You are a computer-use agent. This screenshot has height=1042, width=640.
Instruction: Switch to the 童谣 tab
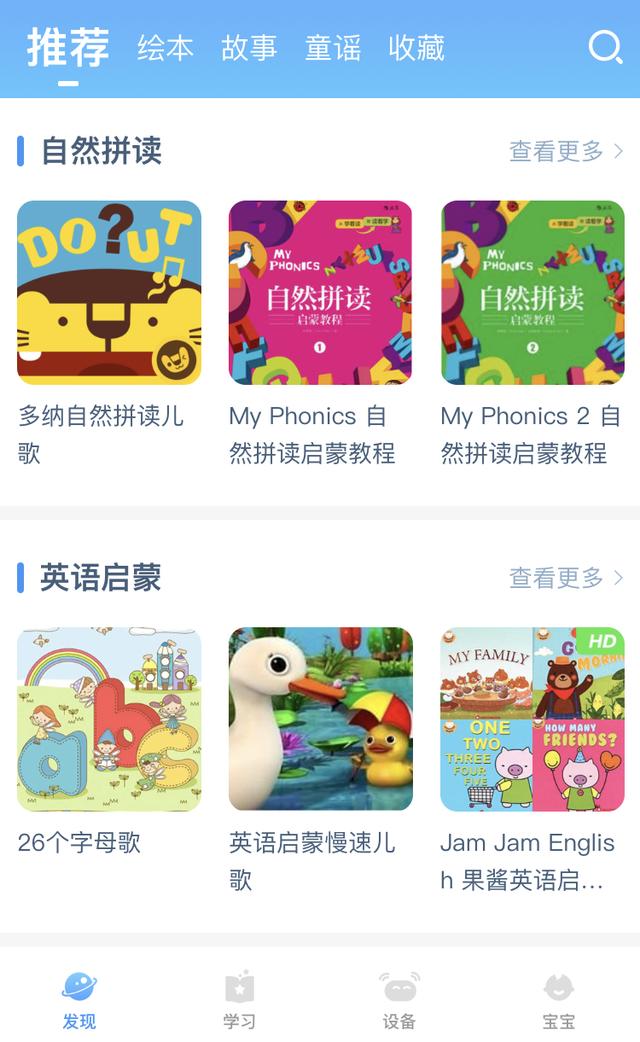pyautogui.click(x=333, y=48)
